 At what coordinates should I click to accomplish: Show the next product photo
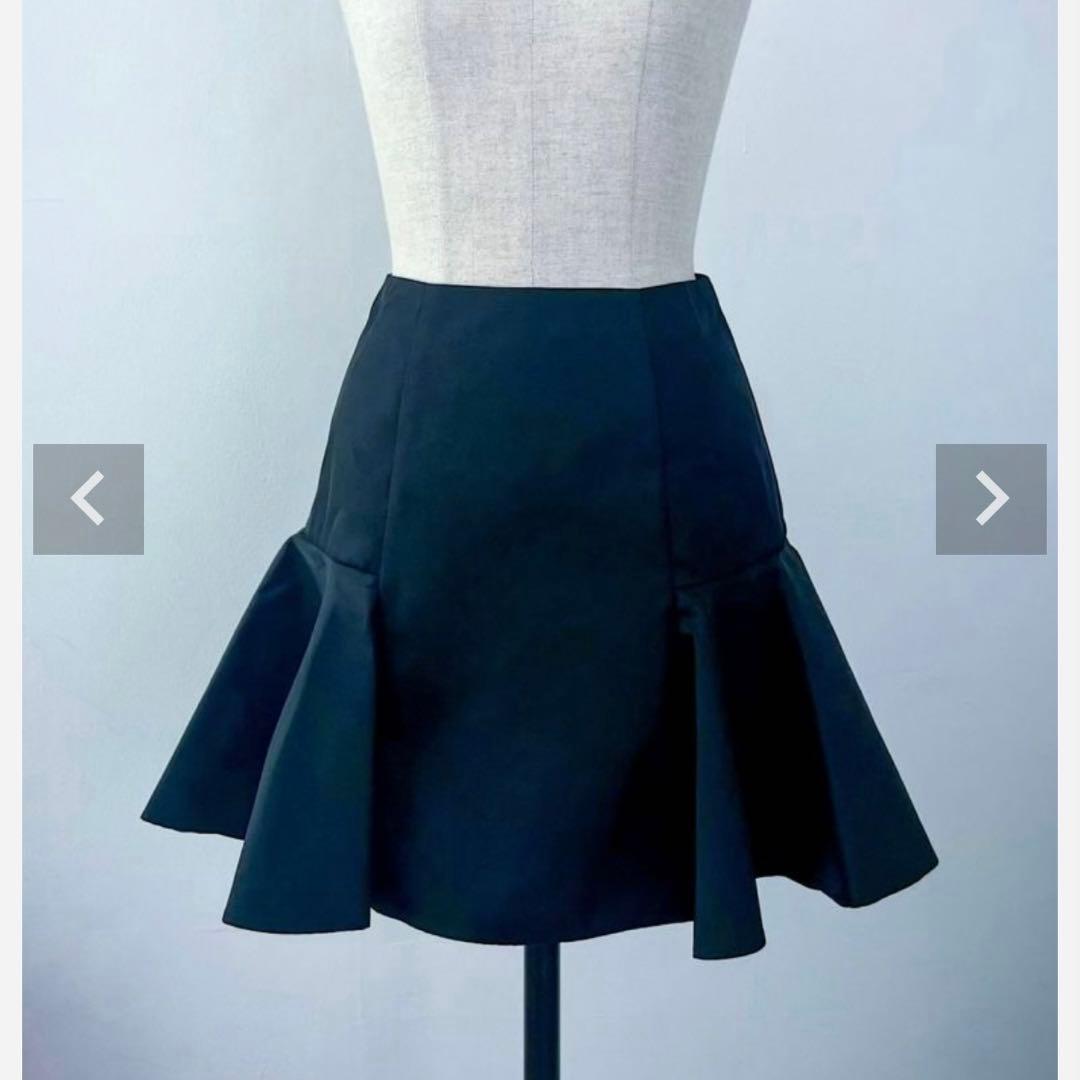(x=991, y=499)
